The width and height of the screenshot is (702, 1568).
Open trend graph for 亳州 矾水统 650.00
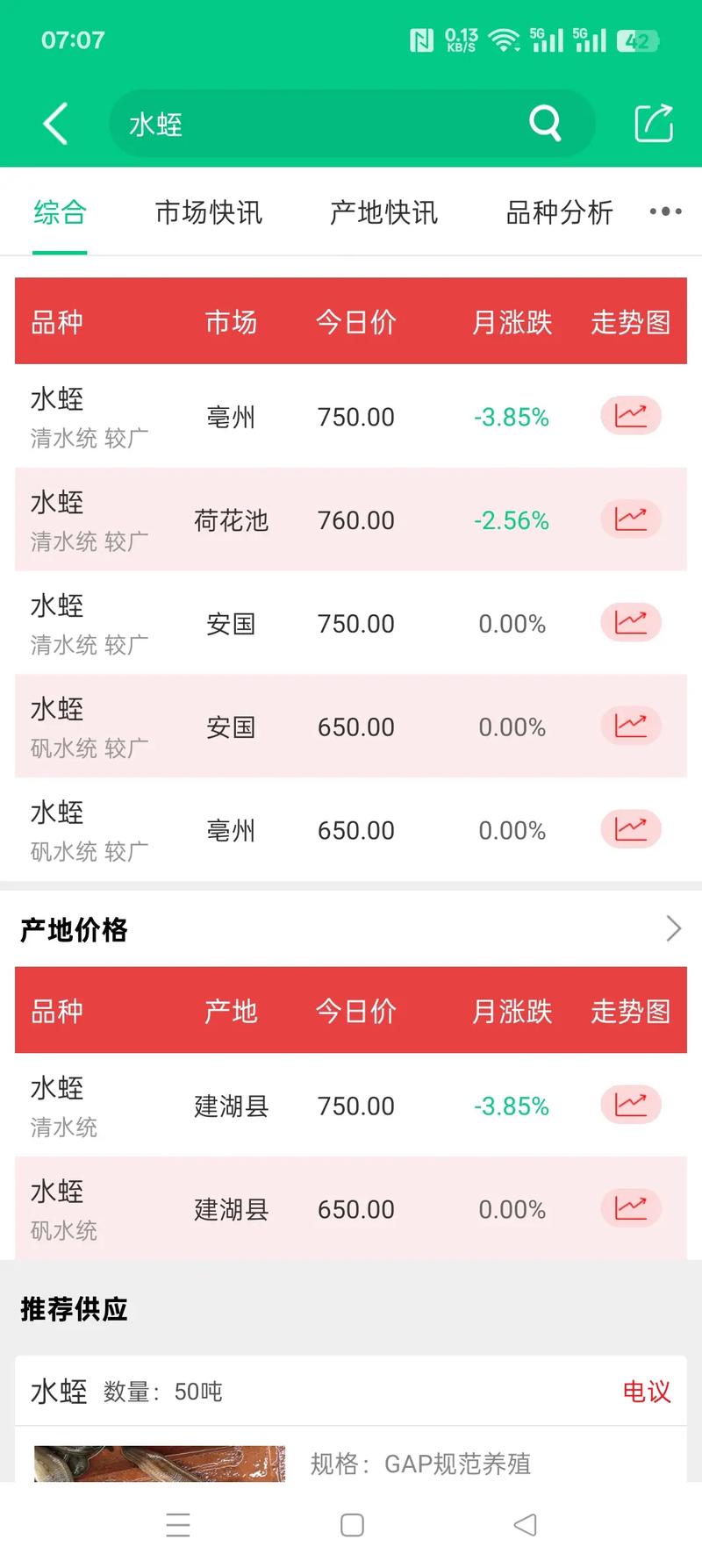coord(630,829)
